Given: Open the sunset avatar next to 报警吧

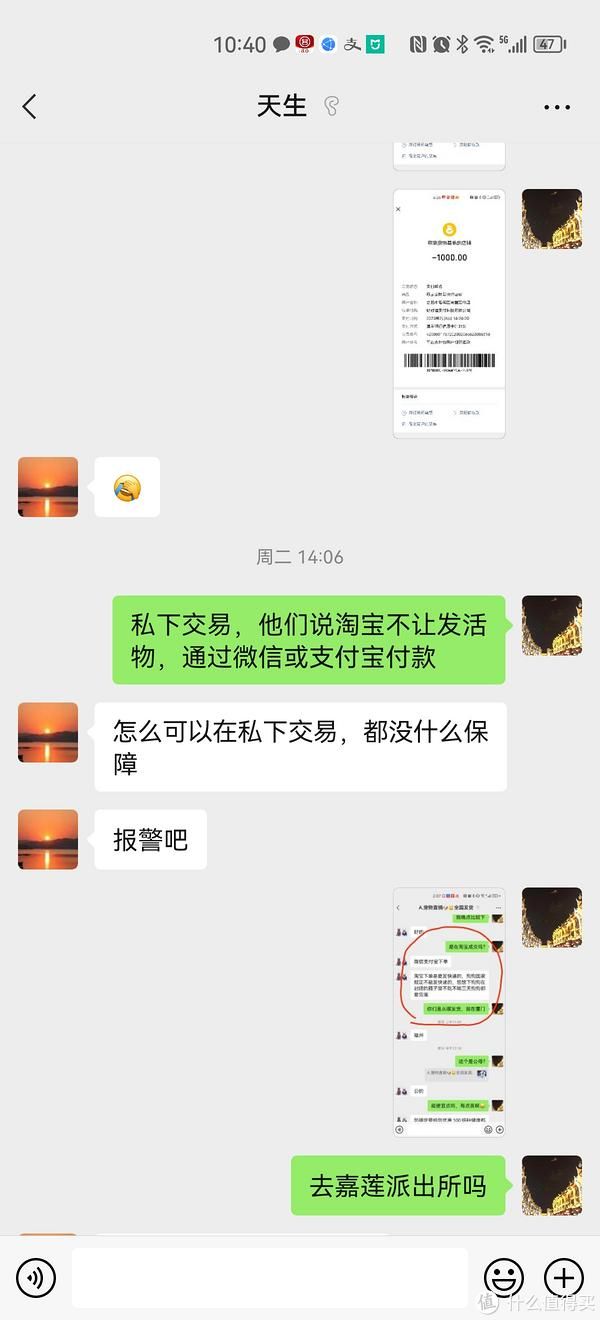Looking at the screenshot, I should pos(48,839).
